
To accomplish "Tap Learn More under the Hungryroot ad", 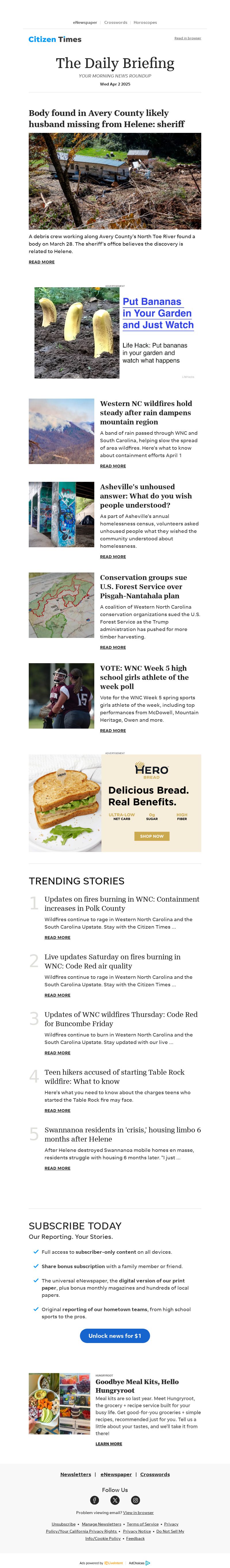I will tap(109, 1443).
